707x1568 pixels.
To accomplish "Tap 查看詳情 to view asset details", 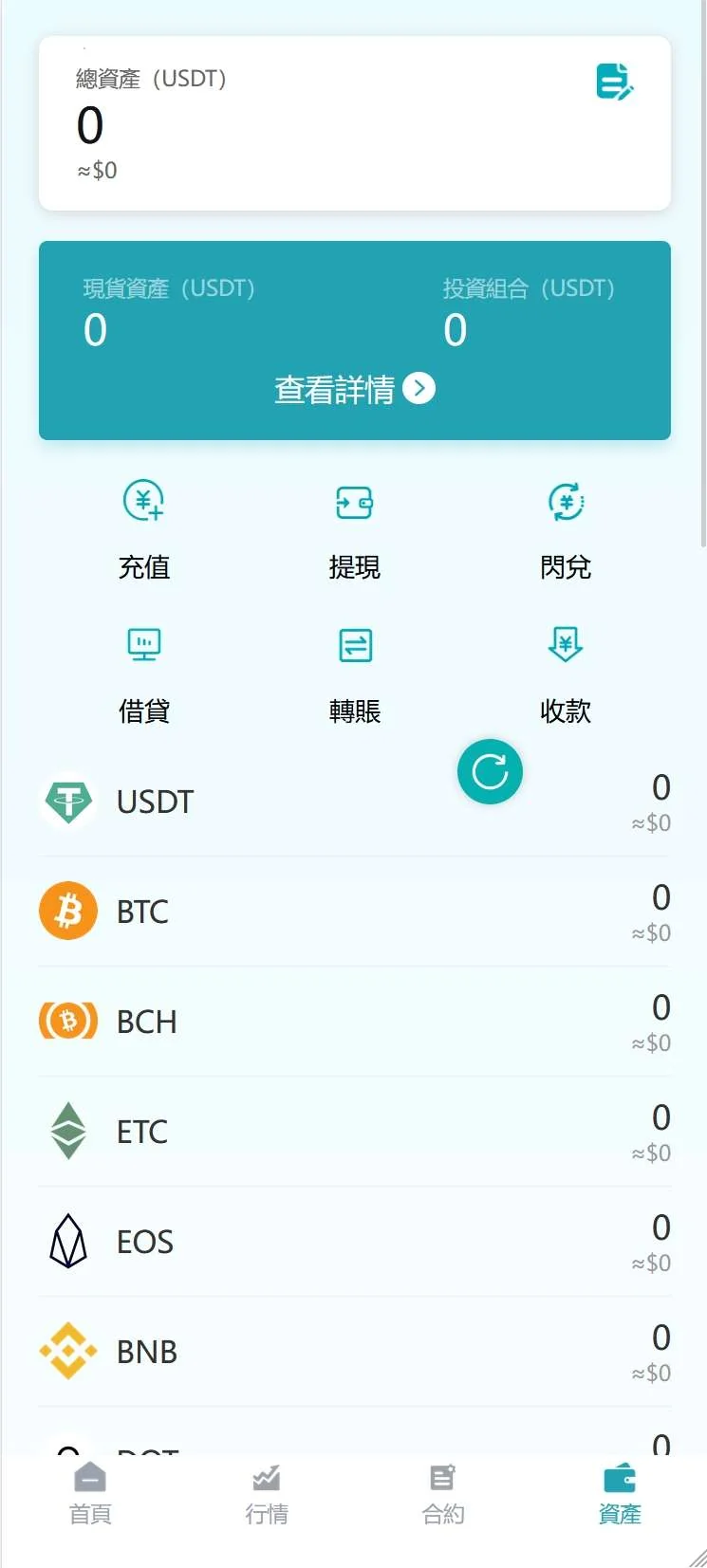I will pos(354,389).
